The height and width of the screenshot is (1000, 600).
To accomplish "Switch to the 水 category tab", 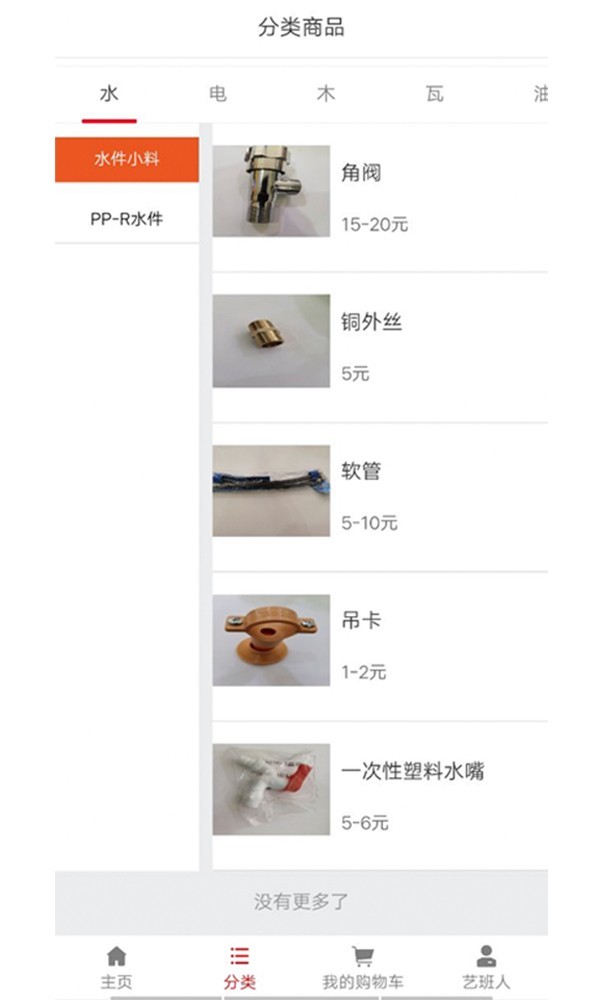I will coord(109,94).
